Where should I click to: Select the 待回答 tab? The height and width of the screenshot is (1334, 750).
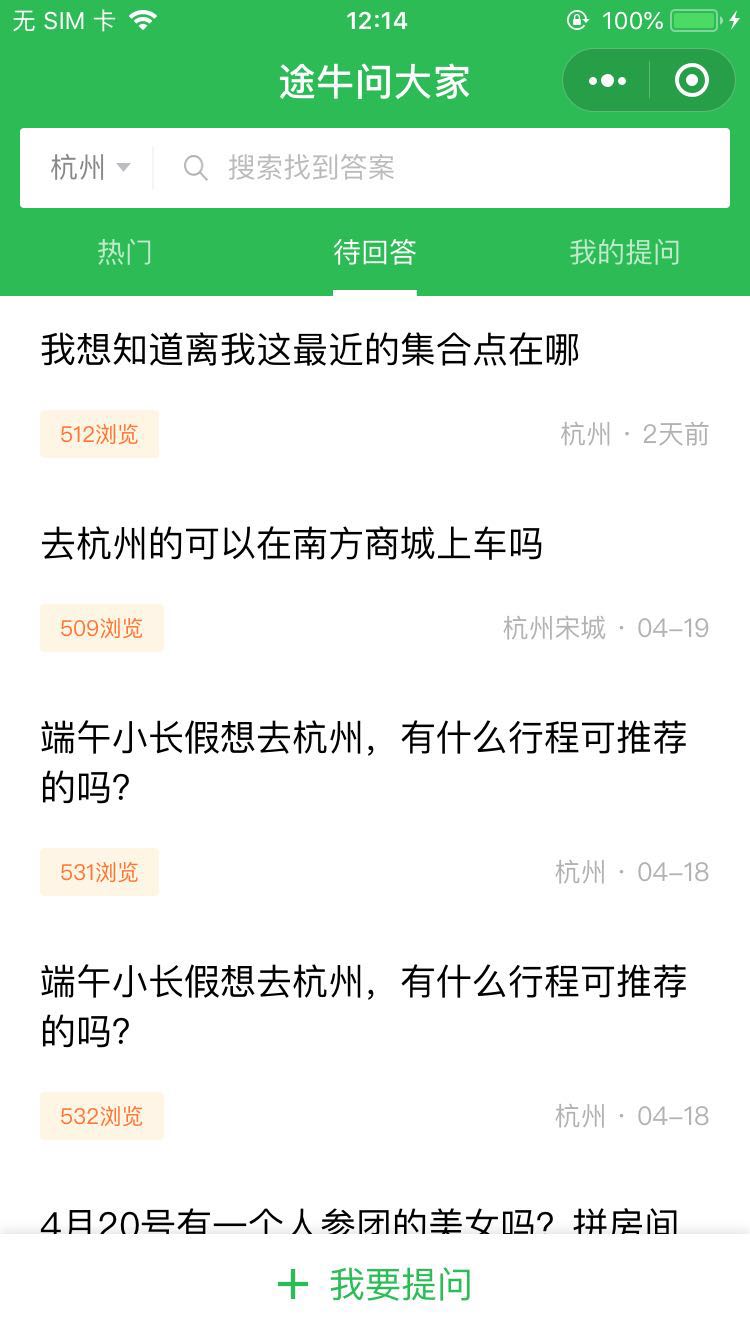tap(375, 252)
